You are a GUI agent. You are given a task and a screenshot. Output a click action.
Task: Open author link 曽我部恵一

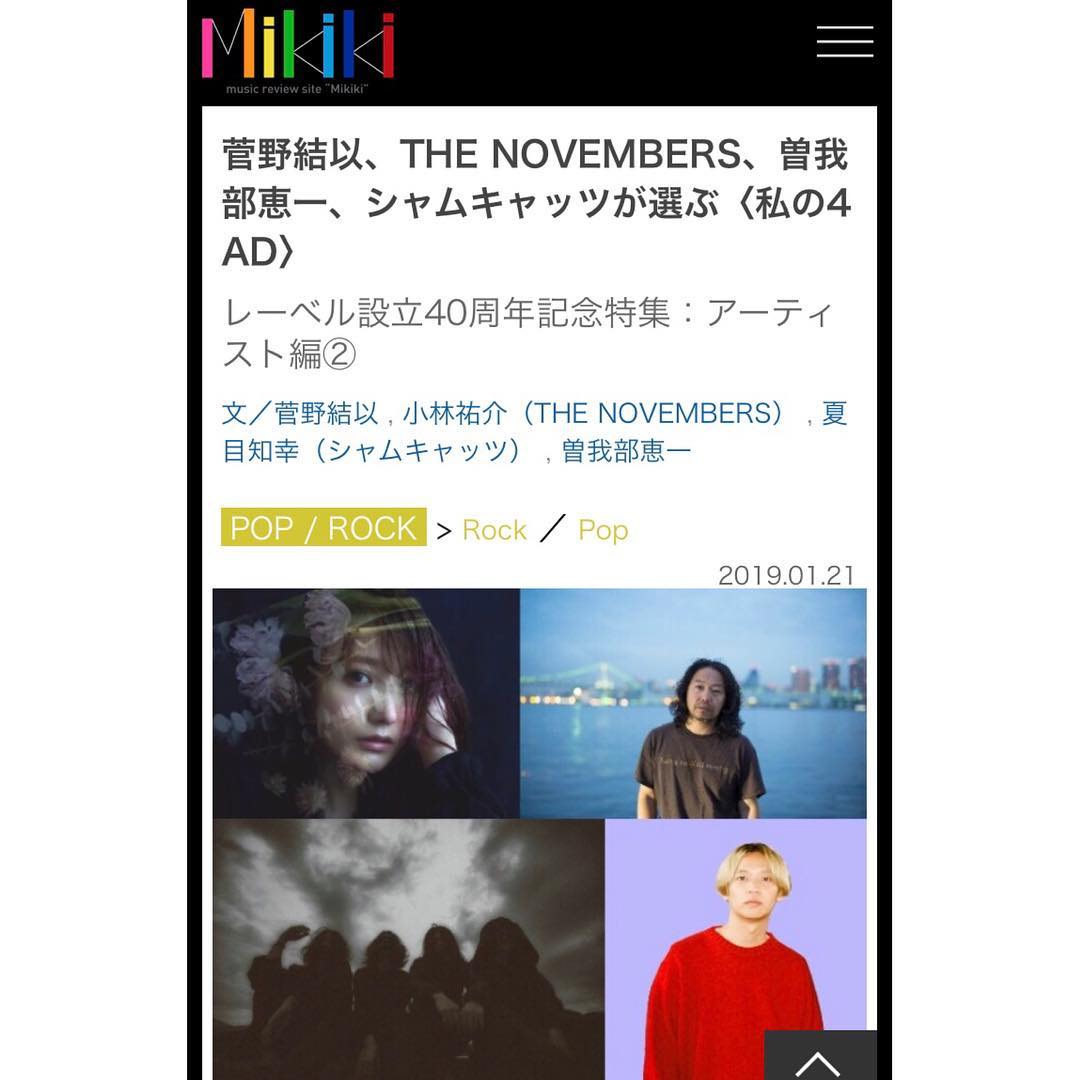tap(626, 452)
